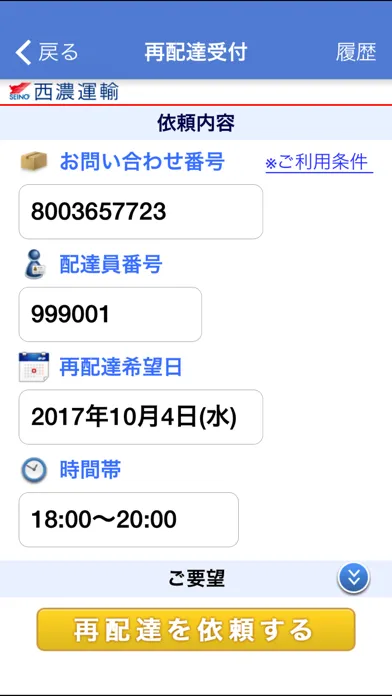
Task: Submit with 再配達を依頼する button
Action: (x=196, y=629)
